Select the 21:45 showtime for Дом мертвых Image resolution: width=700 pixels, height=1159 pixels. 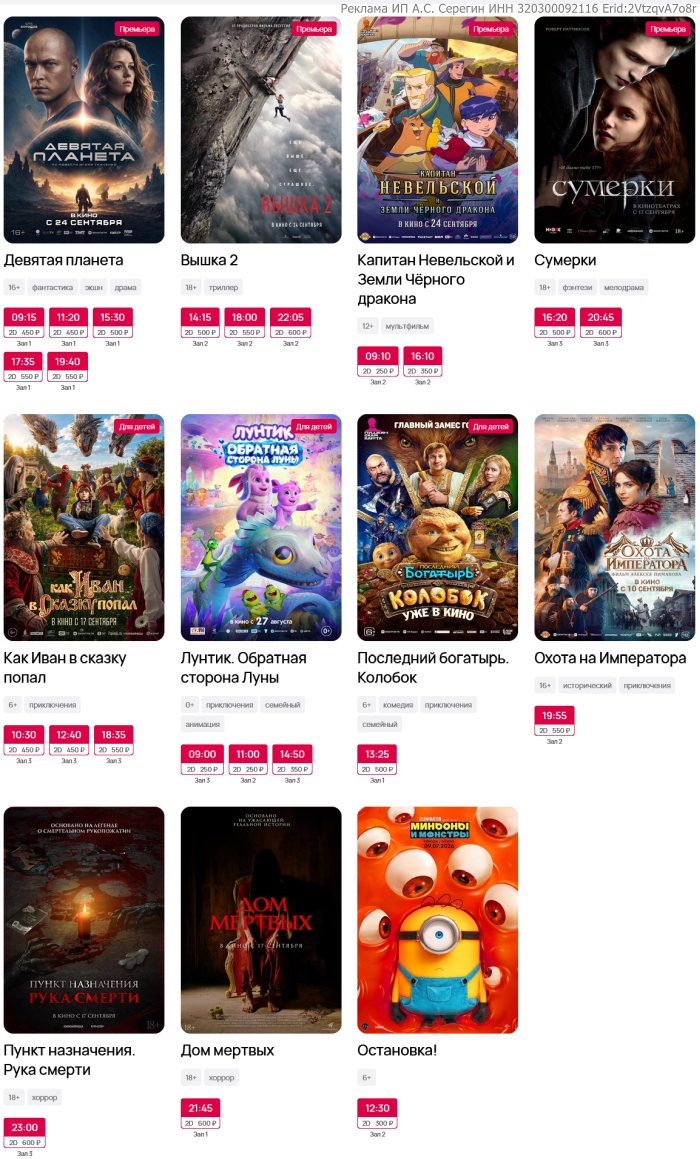pyautogui.click(x=200, y=1113)
